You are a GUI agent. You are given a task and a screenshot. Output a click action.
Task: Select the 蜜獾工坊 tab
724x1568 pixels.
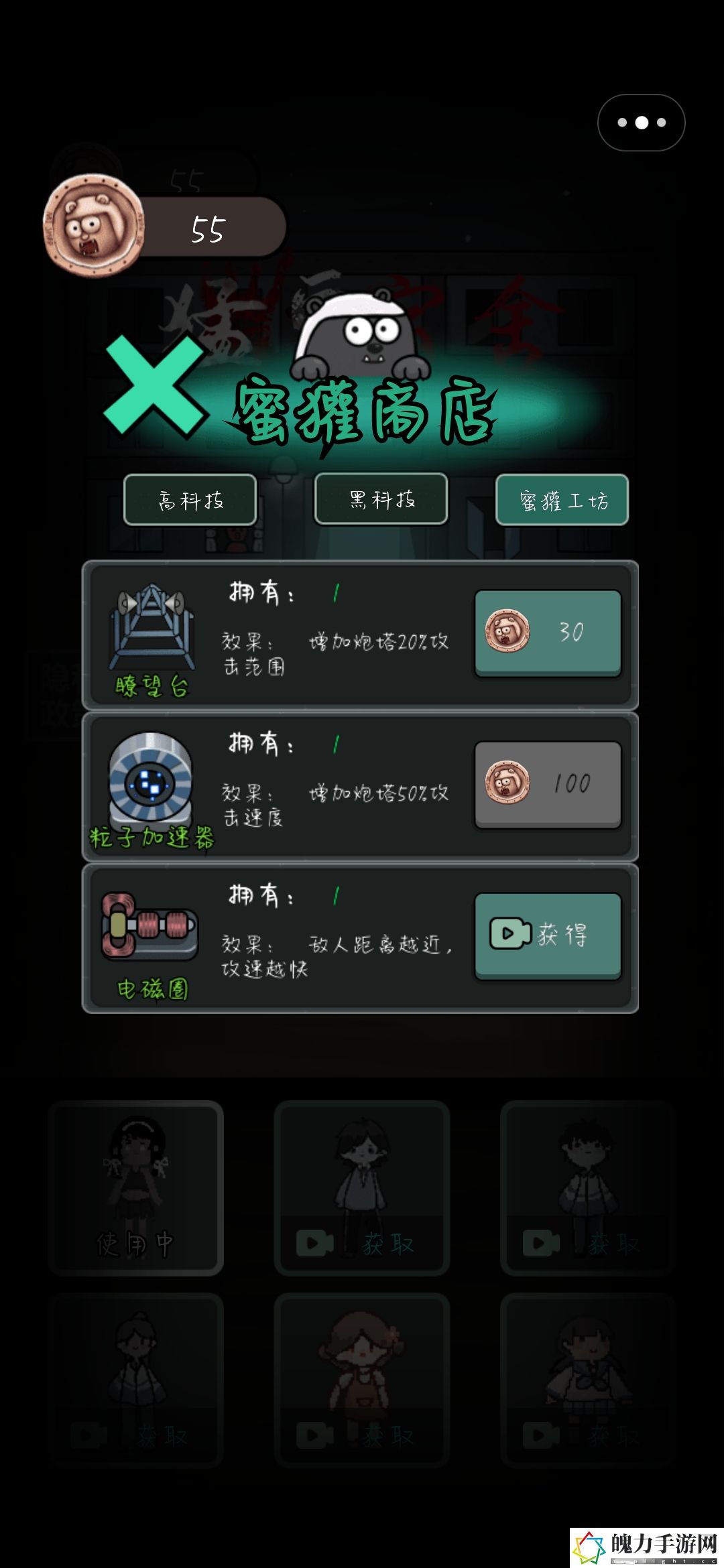[562, 500]
